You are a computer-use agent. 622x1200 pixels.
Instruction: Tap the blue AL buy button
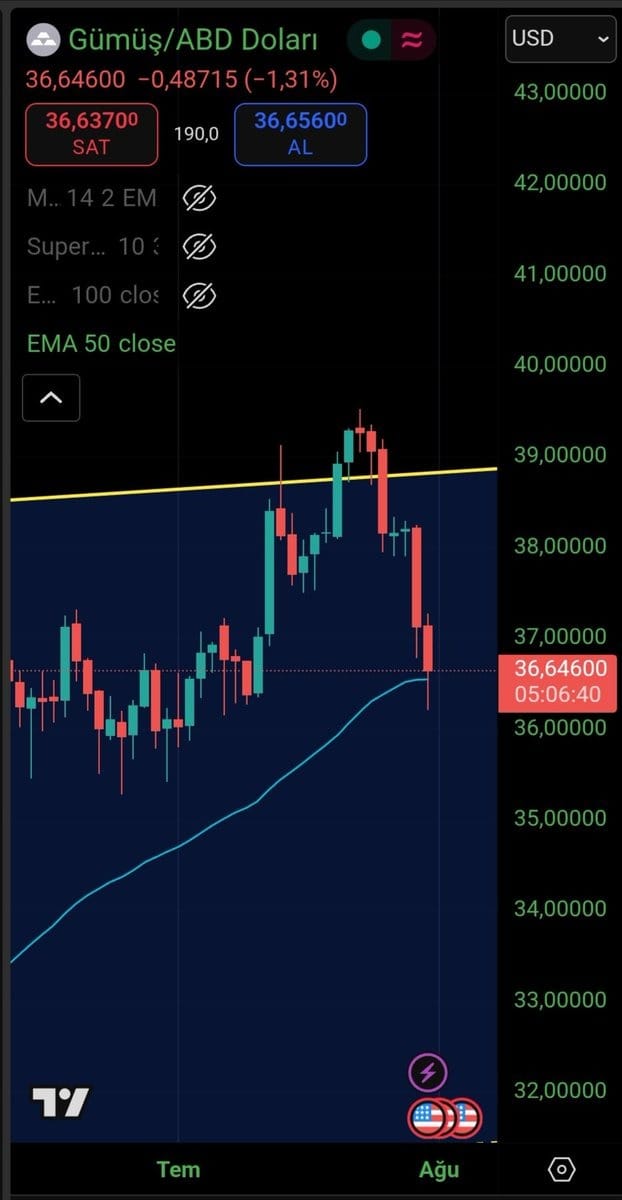pyautogui.click(x=300, y=134)
